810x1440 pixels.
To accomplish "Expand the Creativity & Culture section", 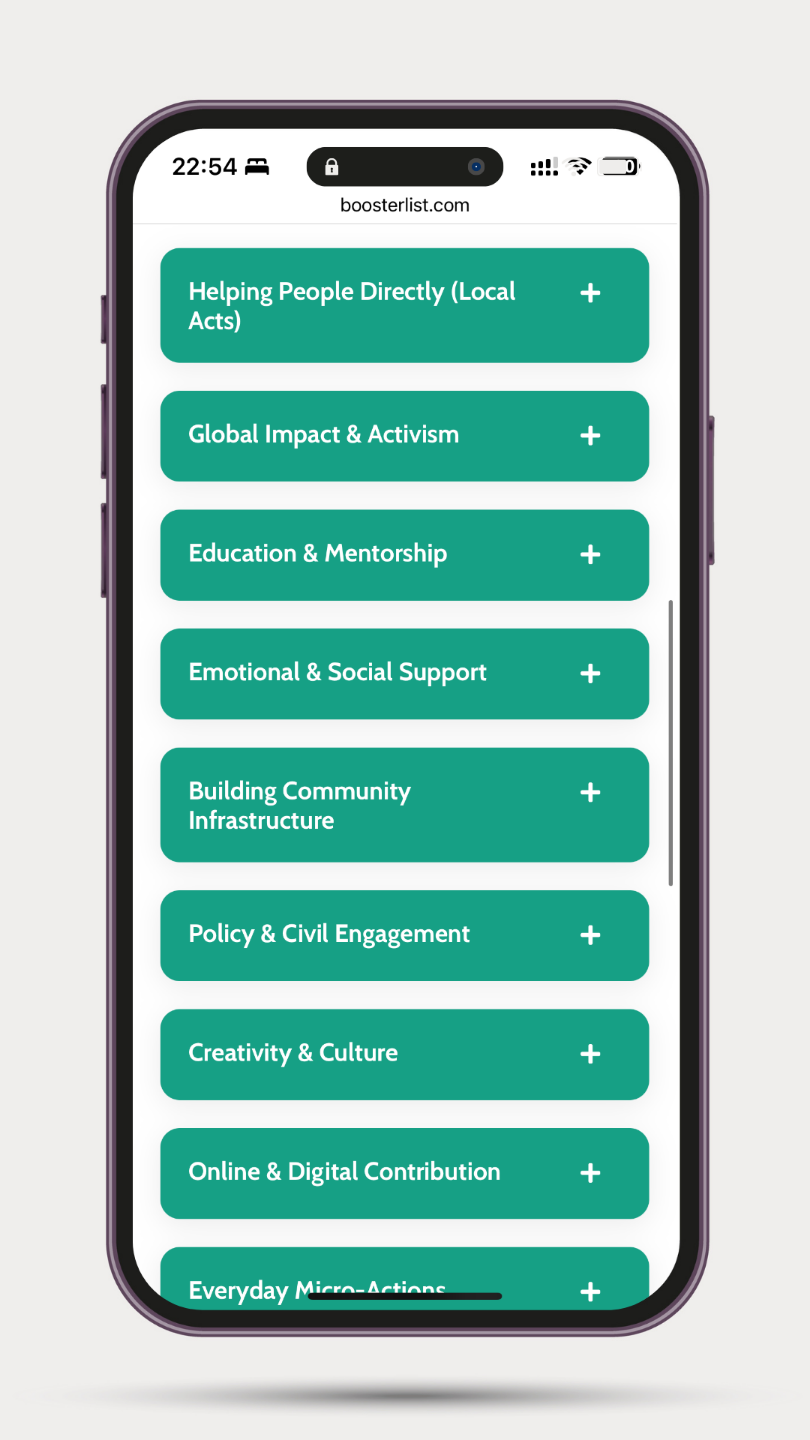I will pos(404,1054).
